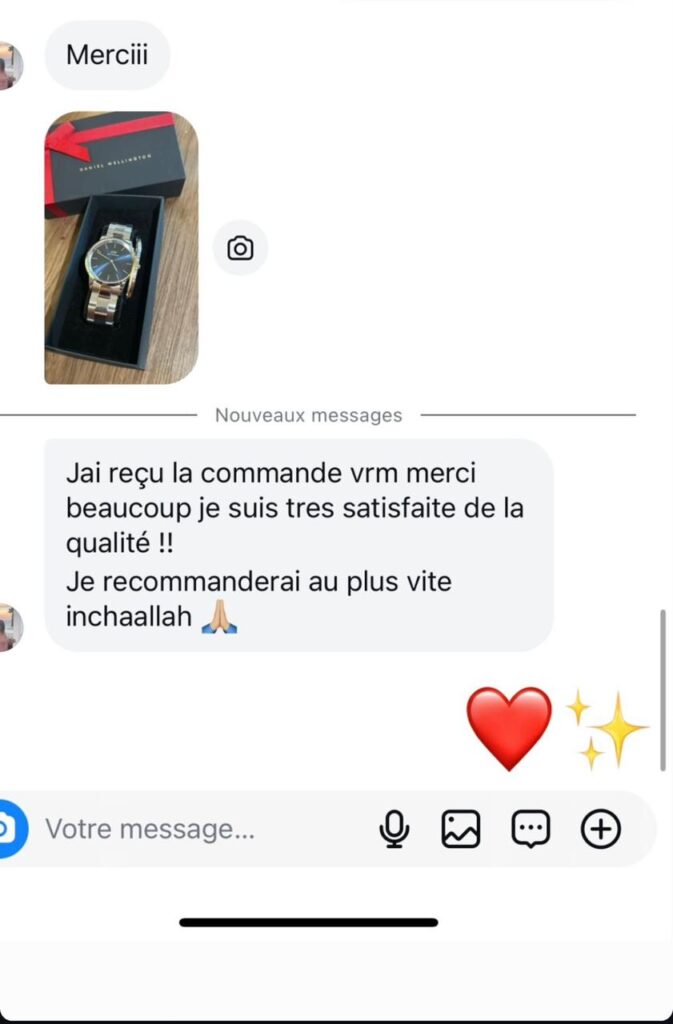Open the blue camera button
Viewport: 673px width, 1024px height.
[x=8, y=829]
